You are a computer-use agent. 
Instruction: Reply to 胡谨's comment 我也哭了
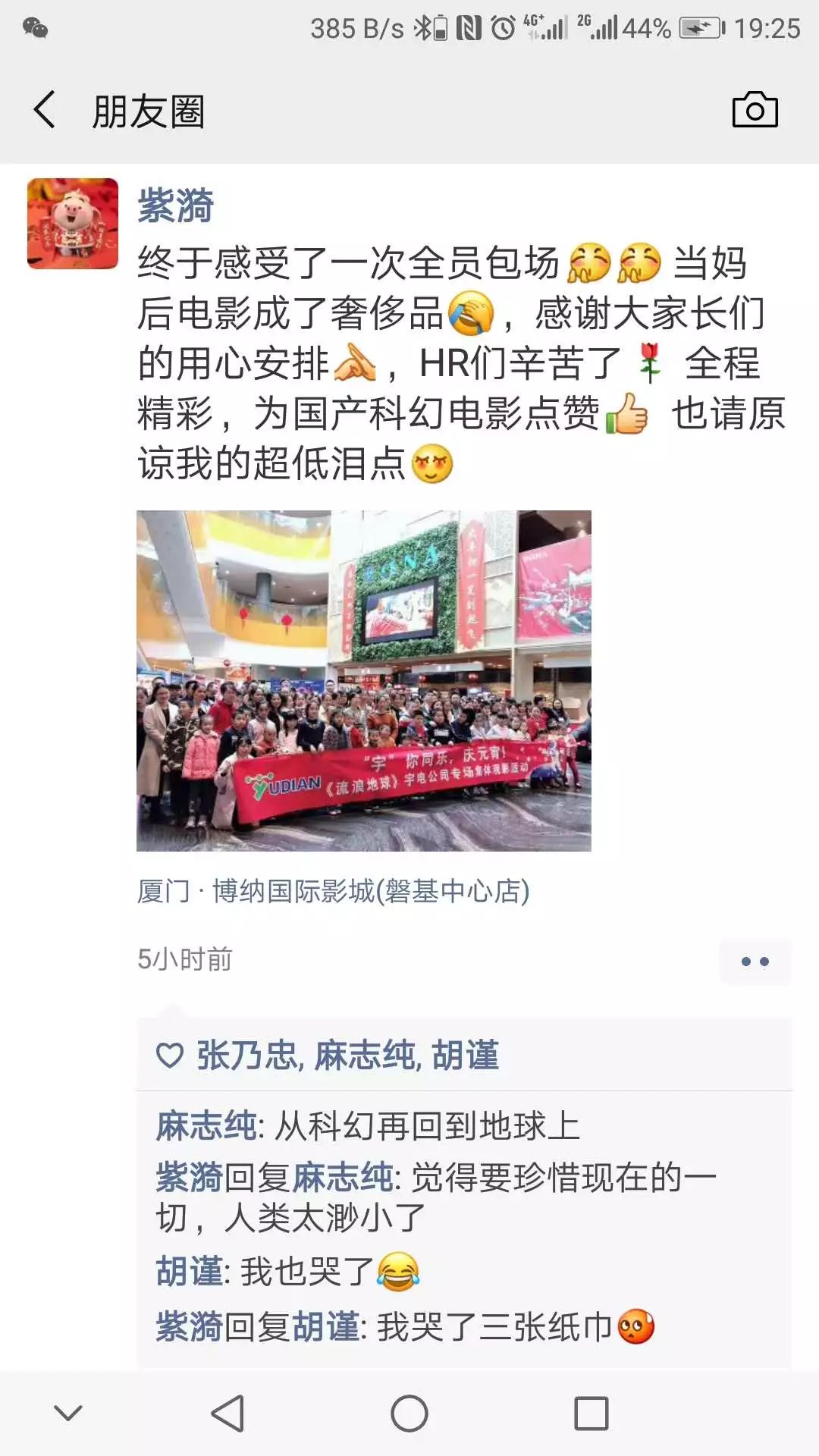307,1272
